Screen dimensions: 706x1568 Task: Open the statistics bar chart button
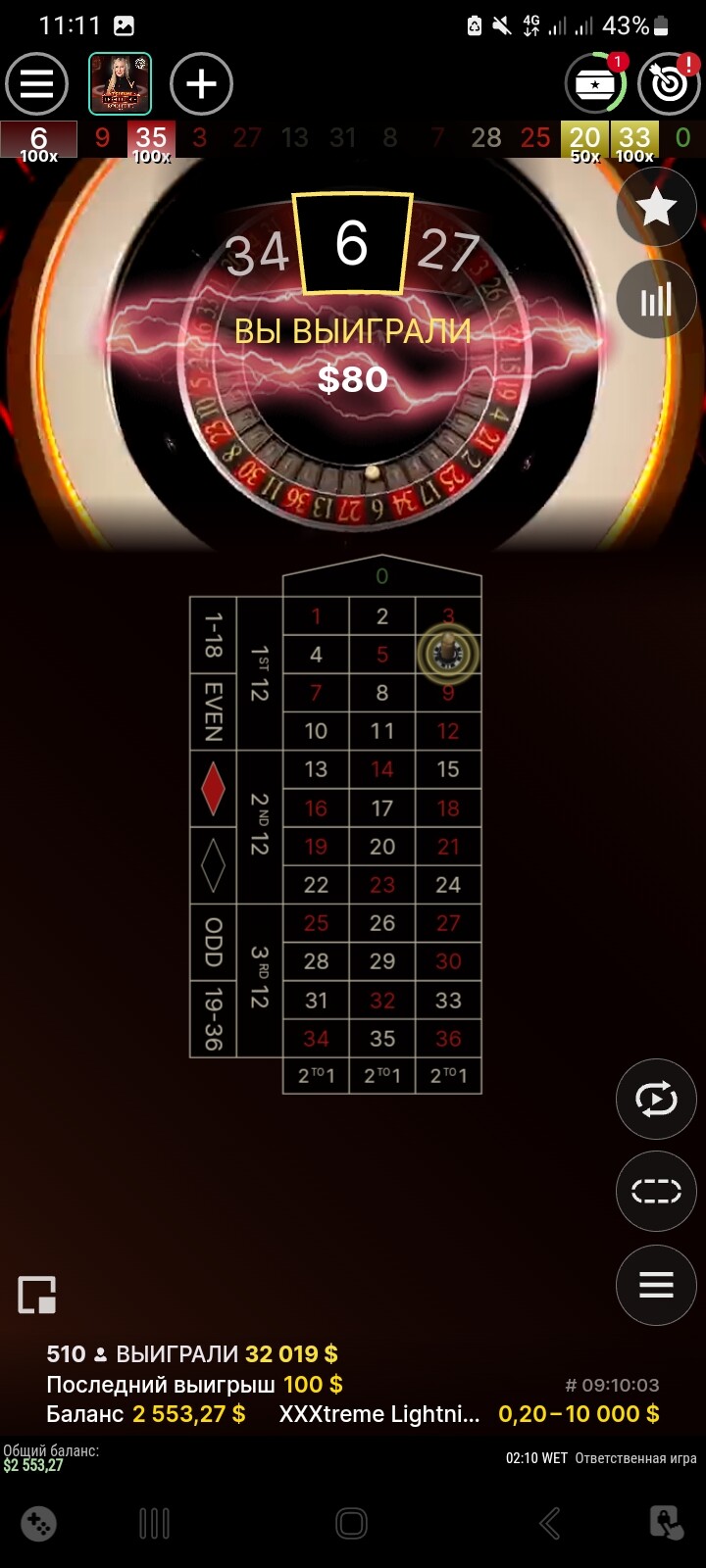(656, 300)
